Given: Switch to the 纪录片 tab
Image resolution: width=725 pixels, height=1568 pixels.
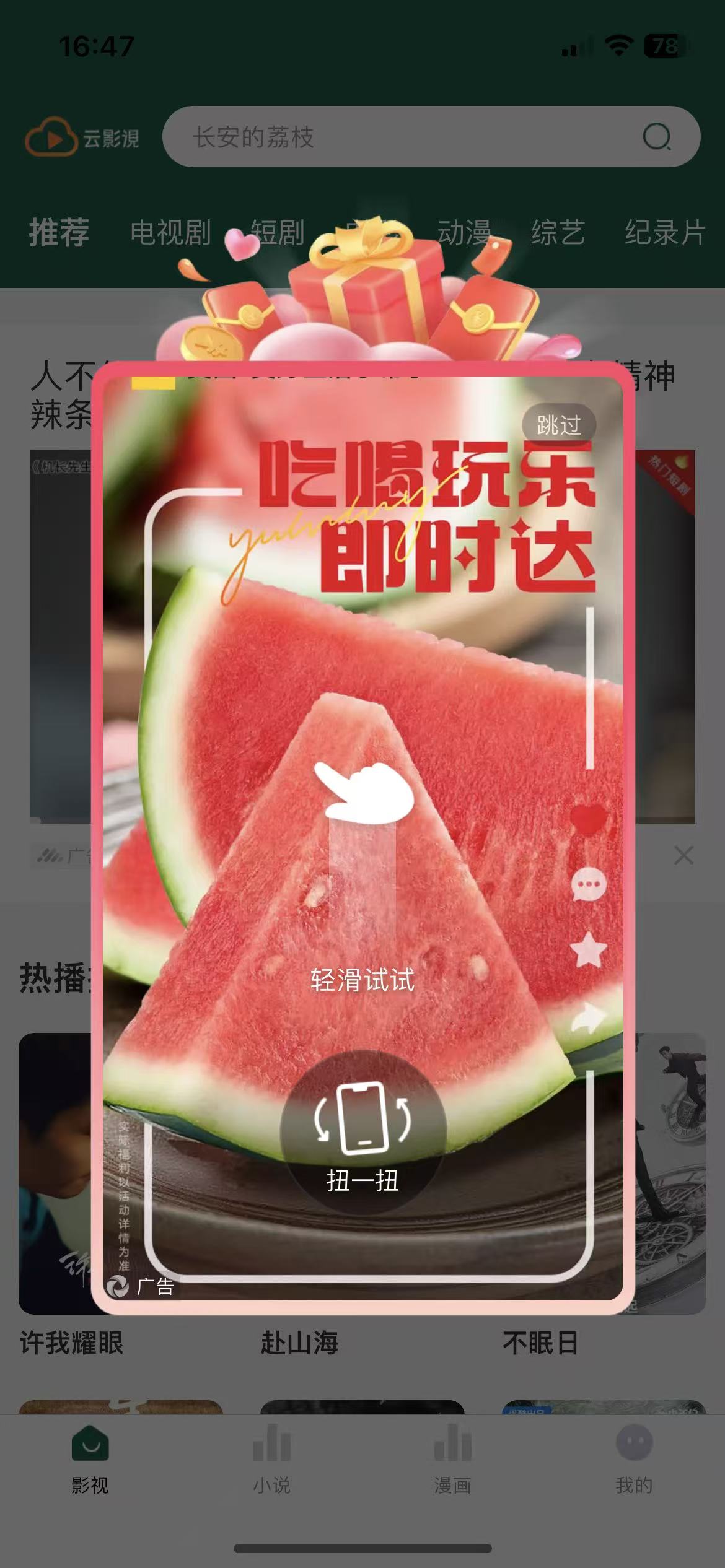Looking at the screenshot, I should [x=664, y=233].
